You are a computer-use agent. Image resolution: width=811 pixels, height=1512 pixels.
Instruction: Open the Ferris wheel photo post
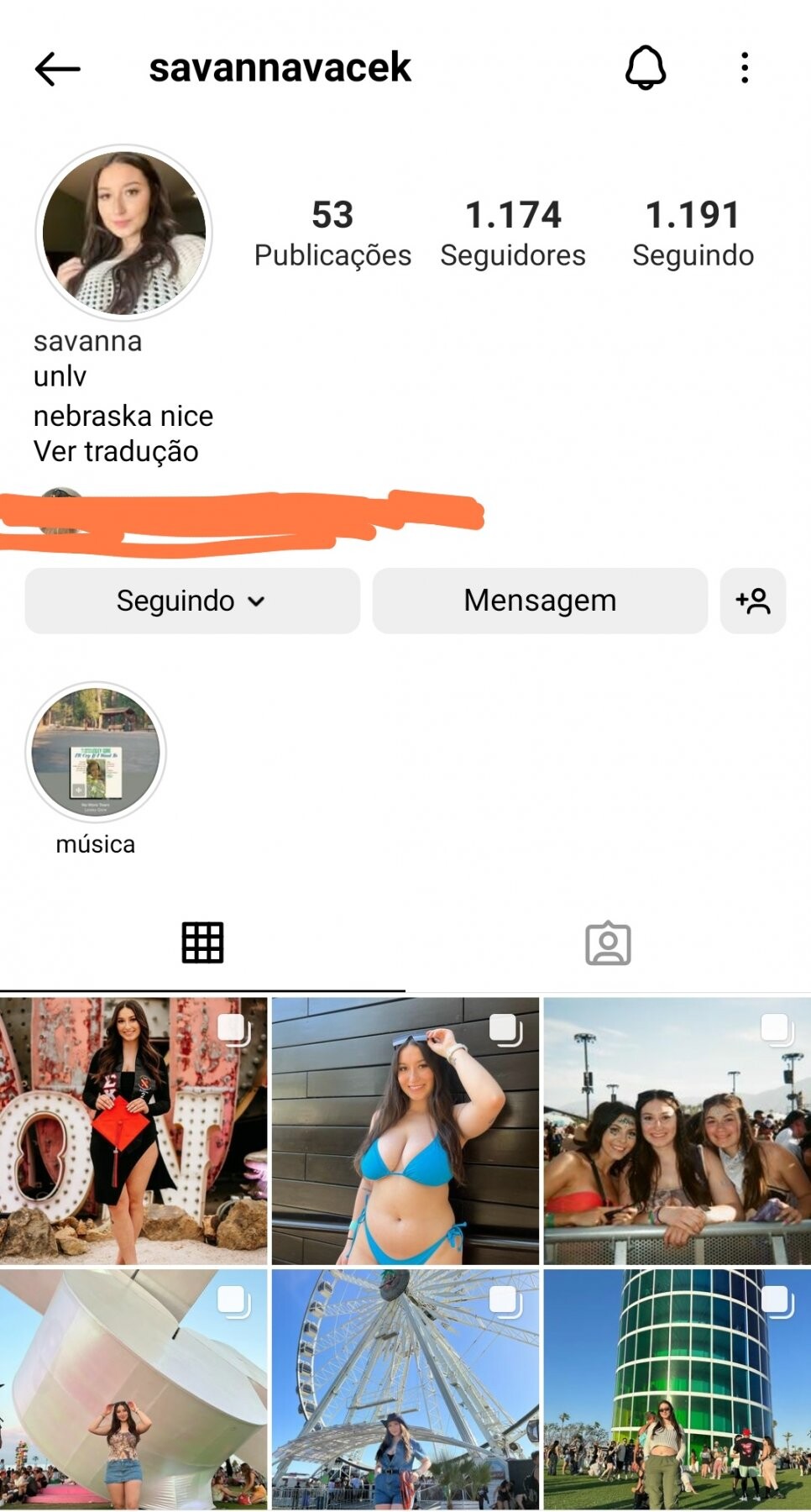tap(405, 1390)
